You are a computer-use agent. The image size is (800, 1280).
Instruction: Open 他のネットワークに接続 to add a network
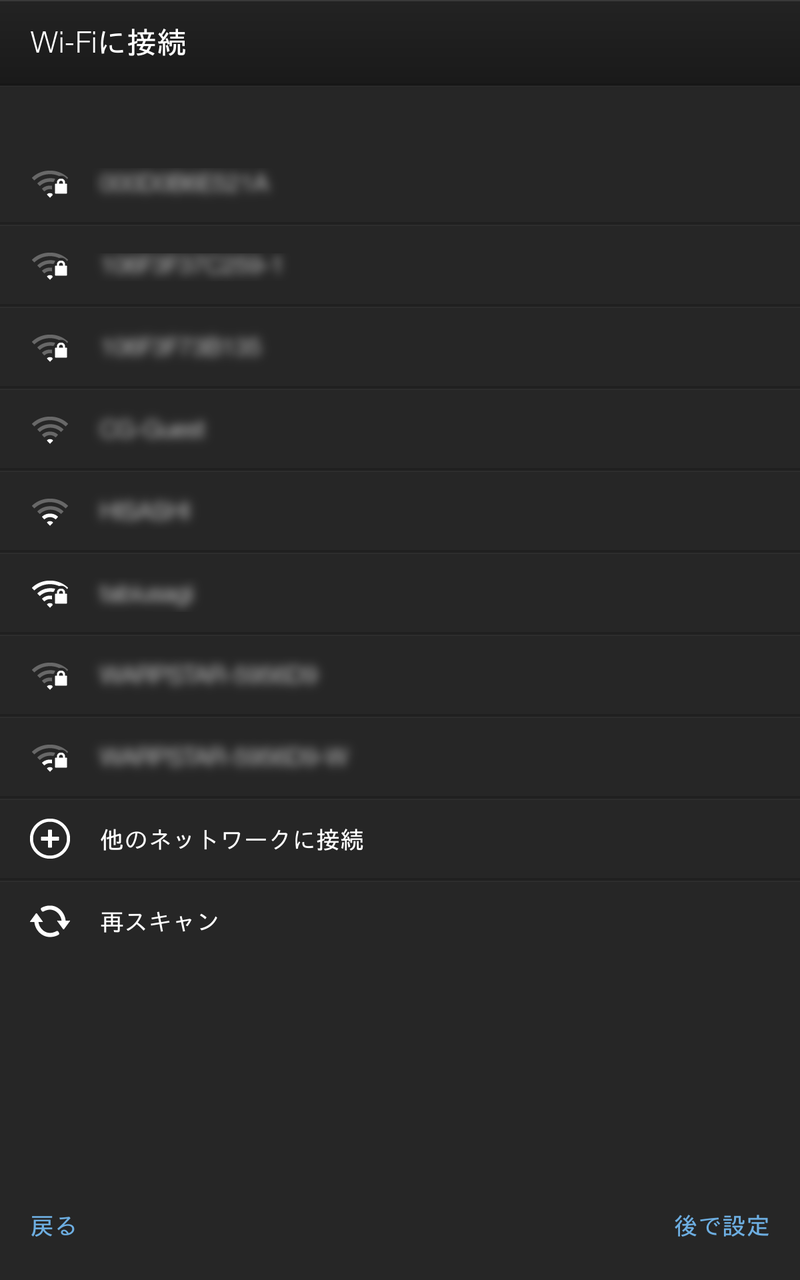pos(400,839)
